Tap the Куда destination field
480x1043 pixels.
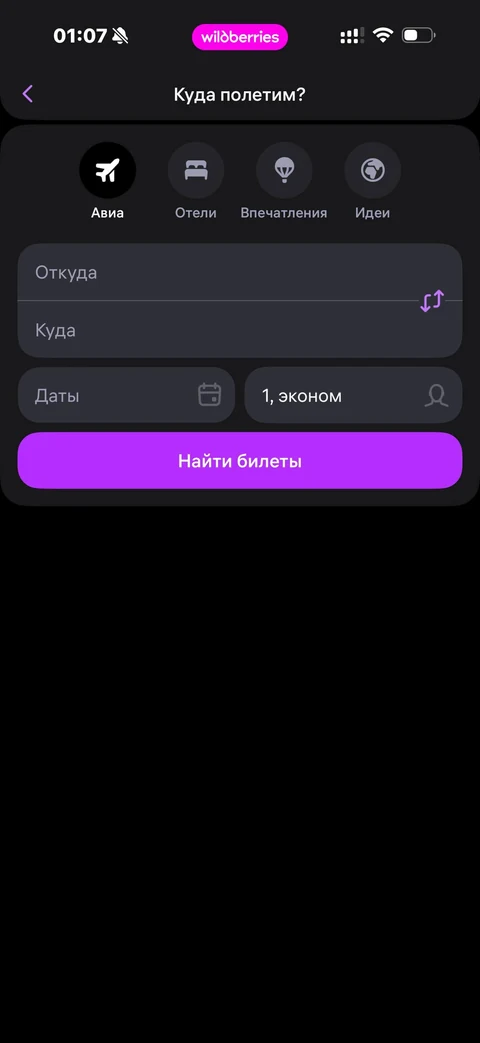click(217, 330)
